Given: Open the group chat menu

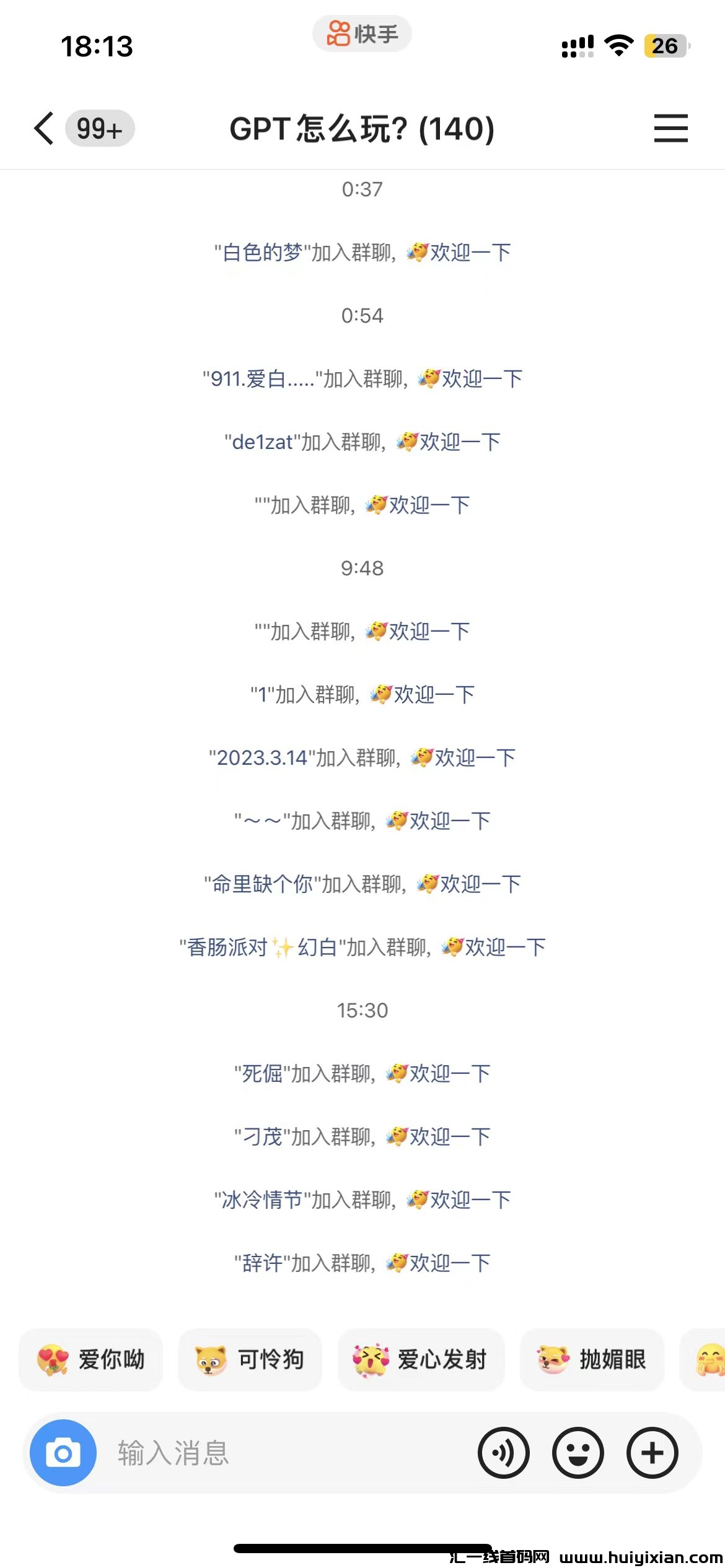Looking at the screenshot, I should click(670, 128).
